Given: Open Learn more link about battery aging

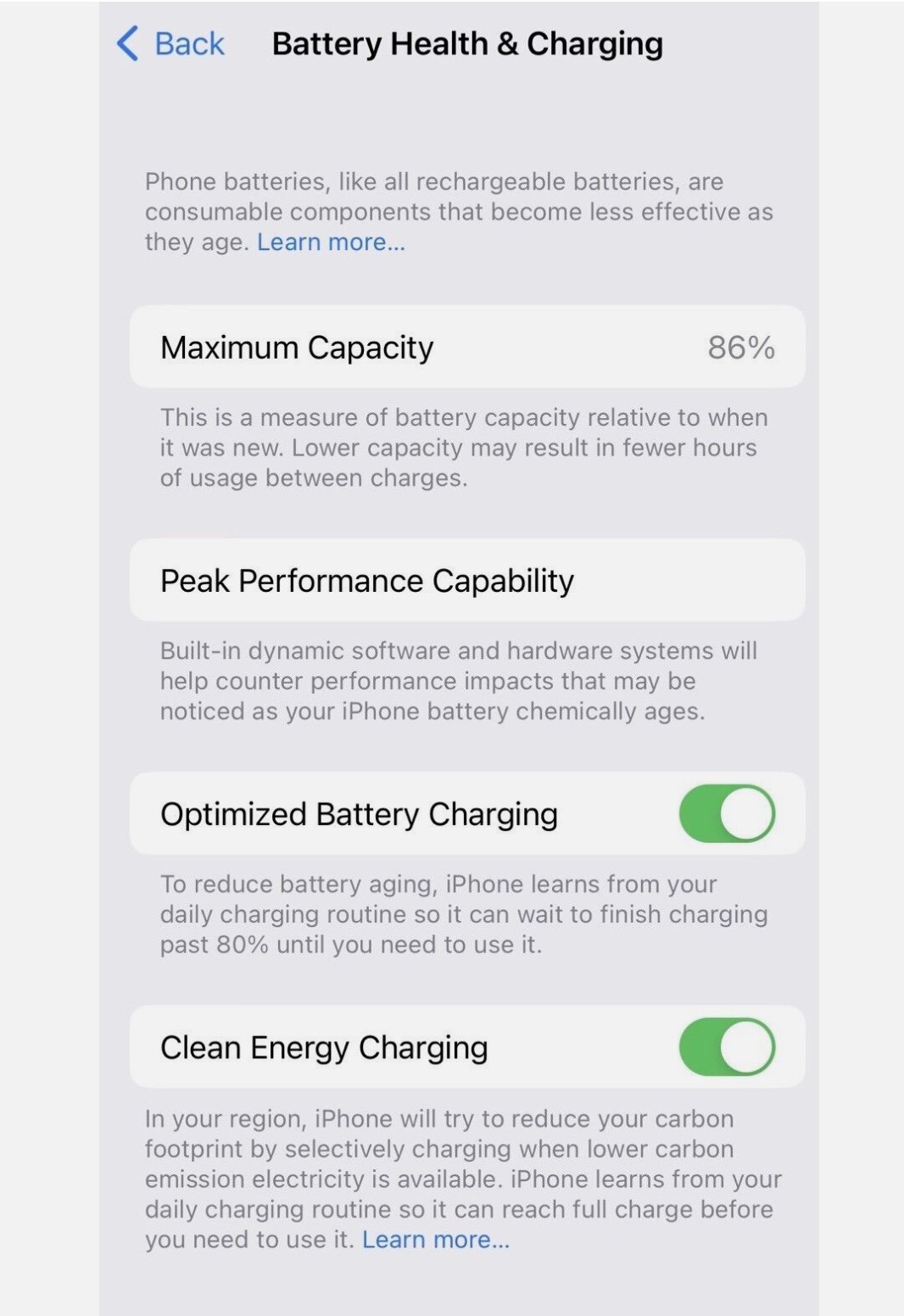Looking at the screenshot, I should (331, 243).
